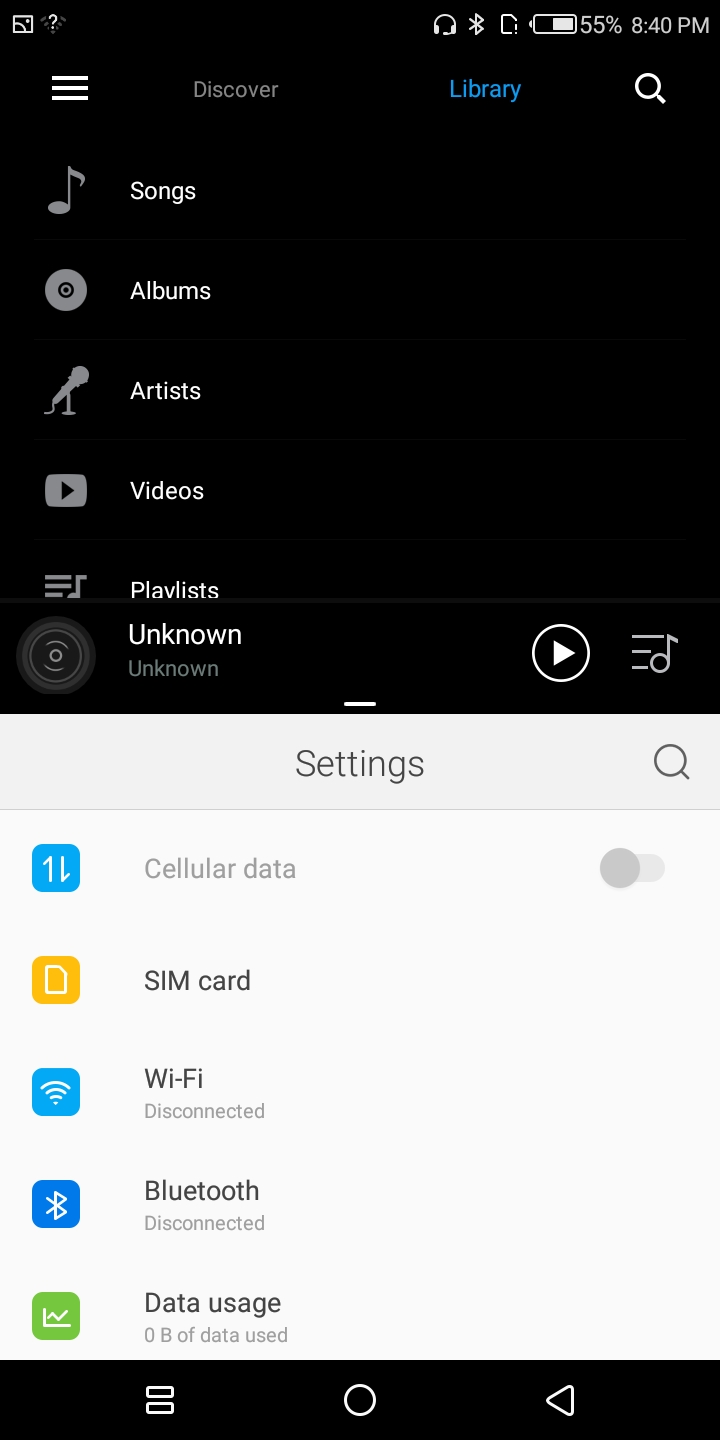Open the now playing queue
Viewport: 720px width, 1440px height.
point(655,653)
